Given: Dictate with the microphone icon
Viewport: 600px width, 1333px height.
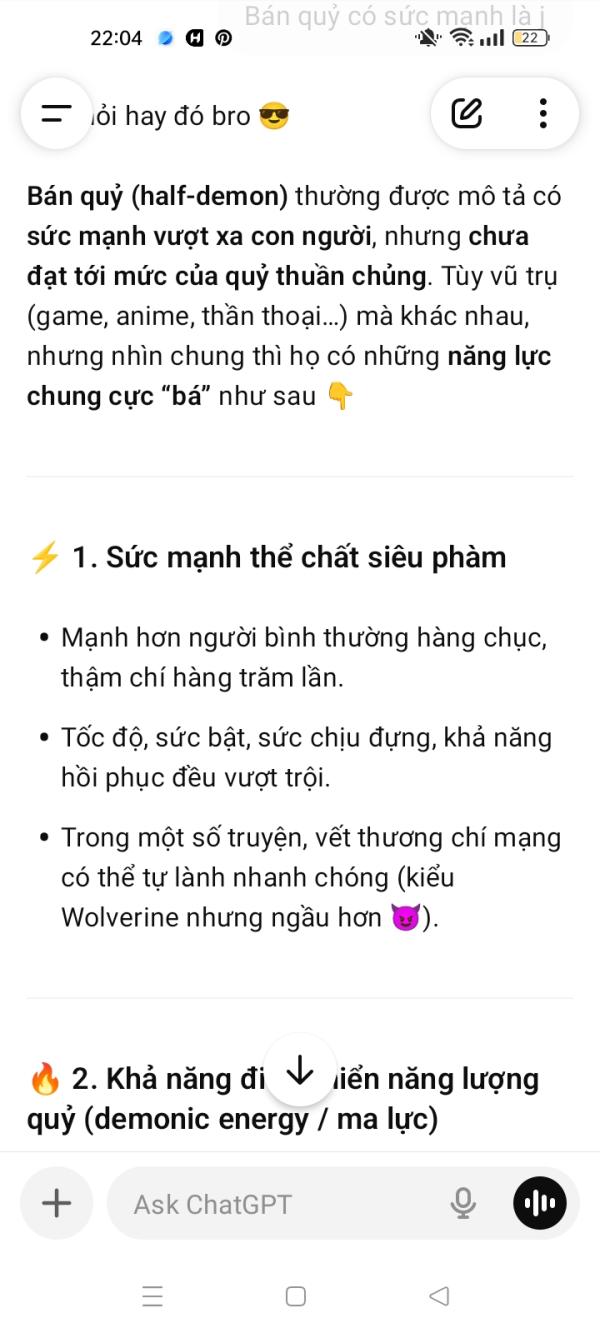Looking at the screenshot, I should pos(463,1203).
